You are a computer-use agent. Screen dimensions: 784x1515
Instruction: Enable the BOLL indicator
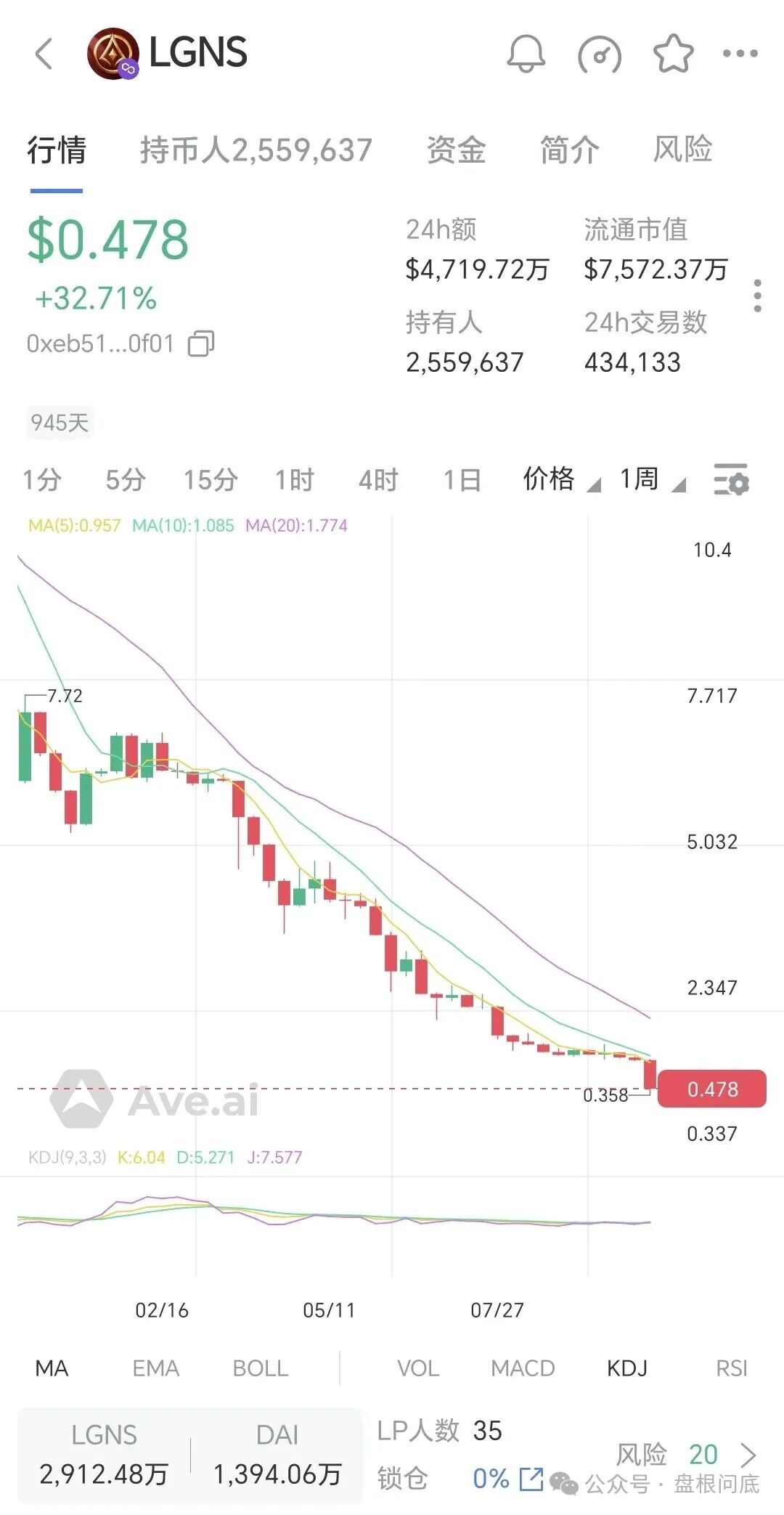pyautogui.click(x=260, y=1368)
